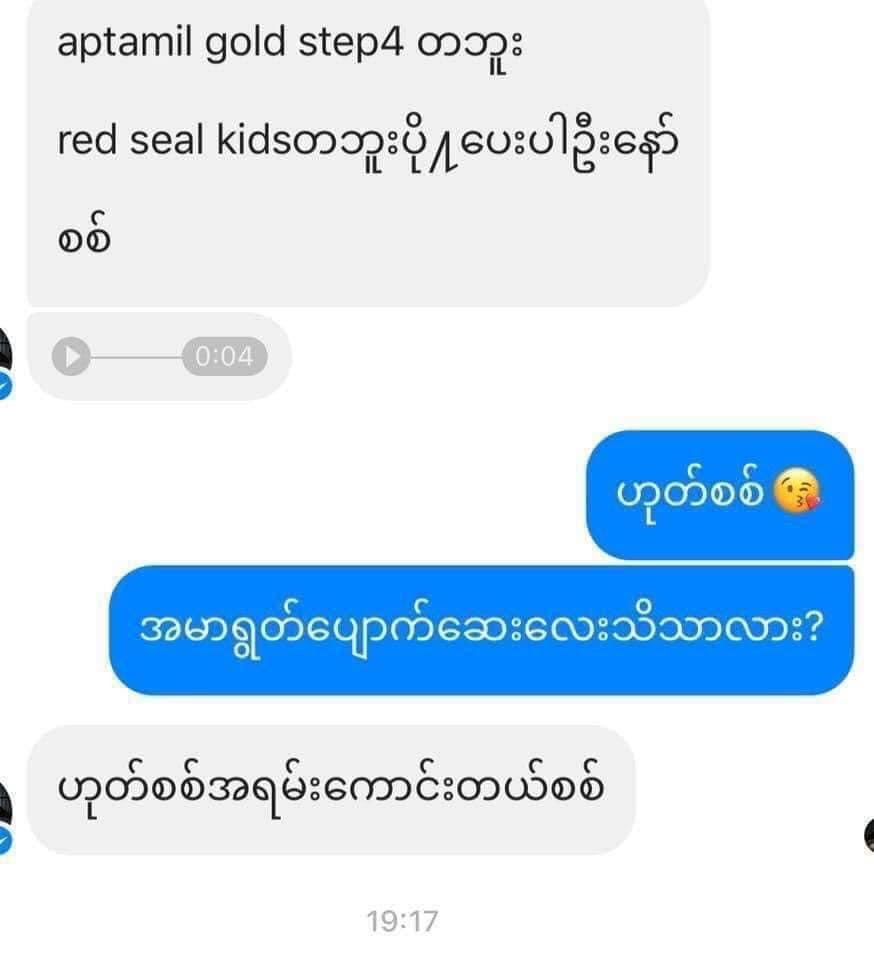
Task: Play the 0:04 voice message
Action: click(x=71, y=356)
